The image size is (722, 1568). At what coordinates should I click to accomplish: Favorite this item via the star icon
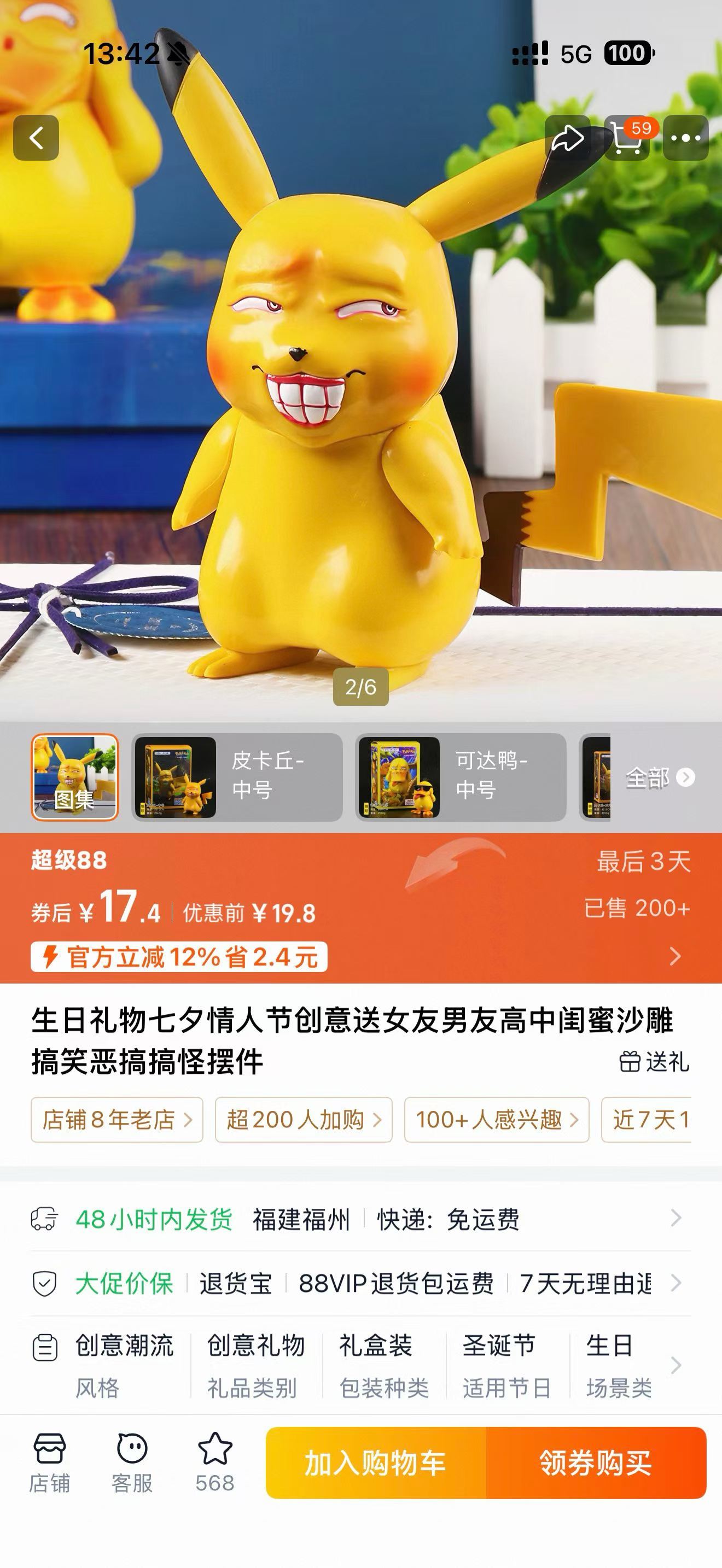pos(215,1461)
